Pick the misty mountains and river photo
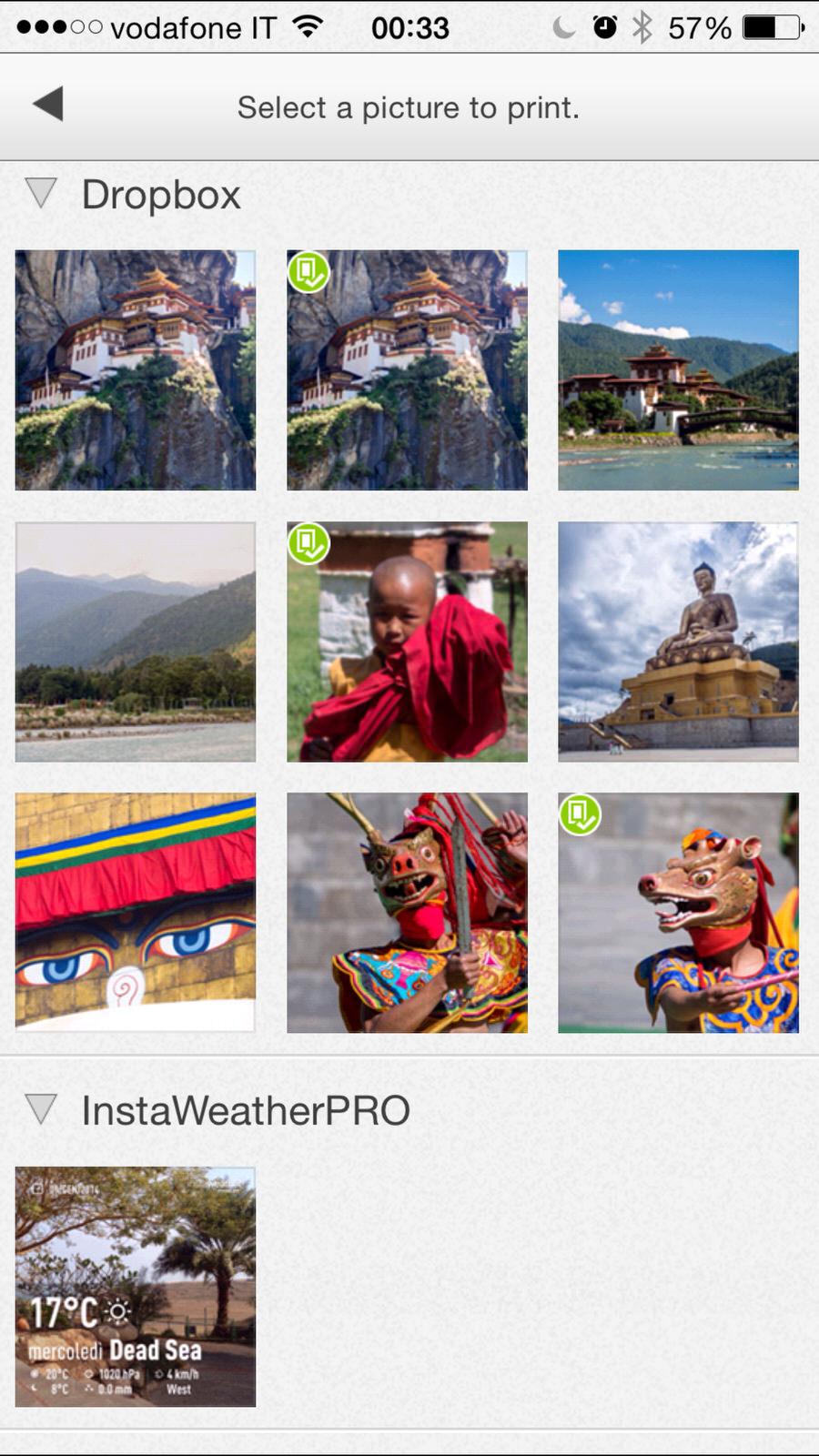 click(136, 642)
